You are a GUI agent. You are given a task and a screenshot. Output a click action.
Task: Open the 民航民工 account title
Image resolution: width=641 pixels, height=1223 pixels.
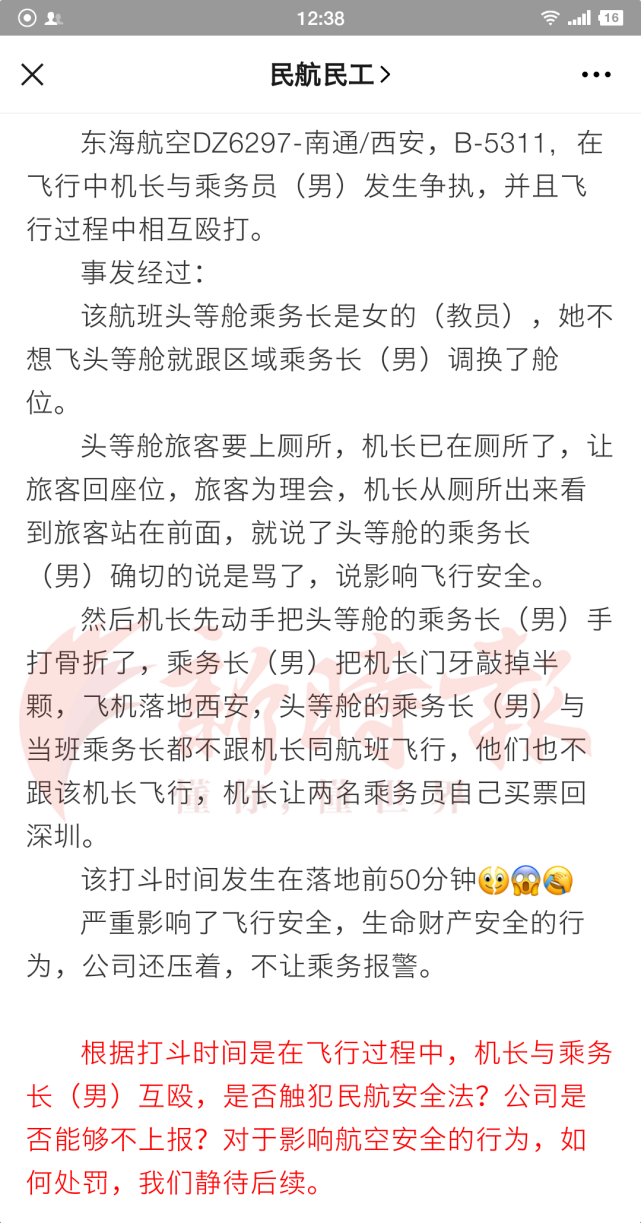(330, 75)
